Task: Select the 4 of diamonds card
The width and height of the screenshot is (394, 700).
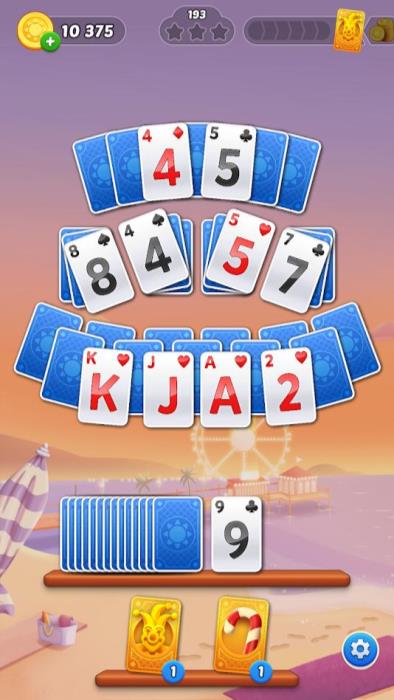Action: pyautogui.click(x=165, y=162)
